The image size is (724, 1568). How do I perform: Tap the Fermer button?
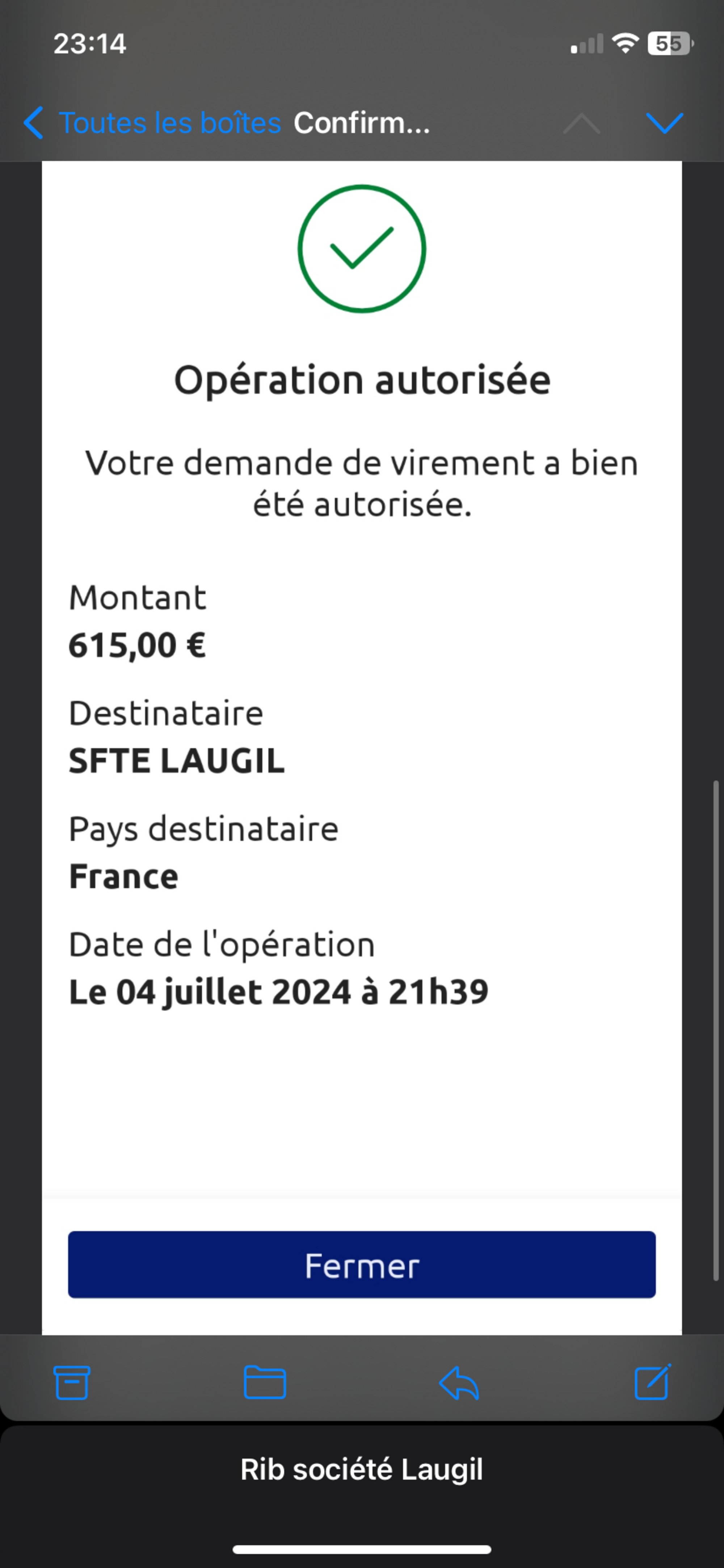pos(361,1265)
